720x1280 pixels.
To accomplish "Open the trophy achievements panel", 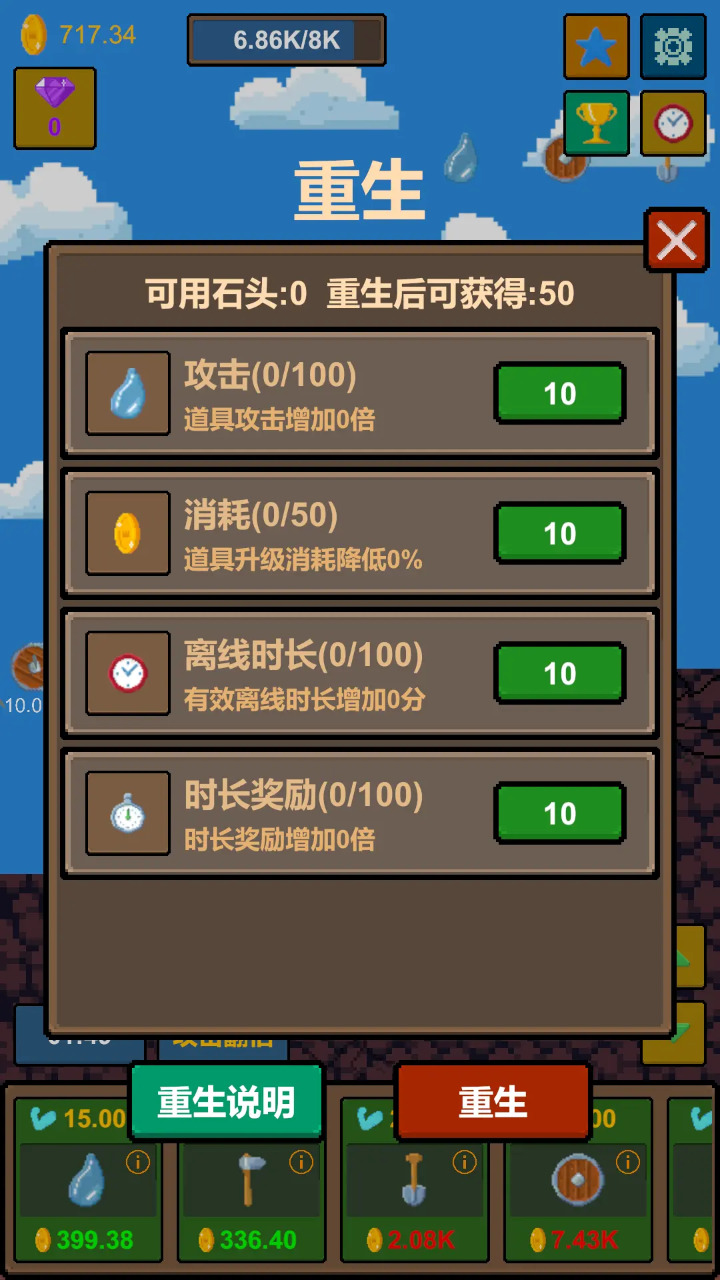I will (x=597, y=123).
